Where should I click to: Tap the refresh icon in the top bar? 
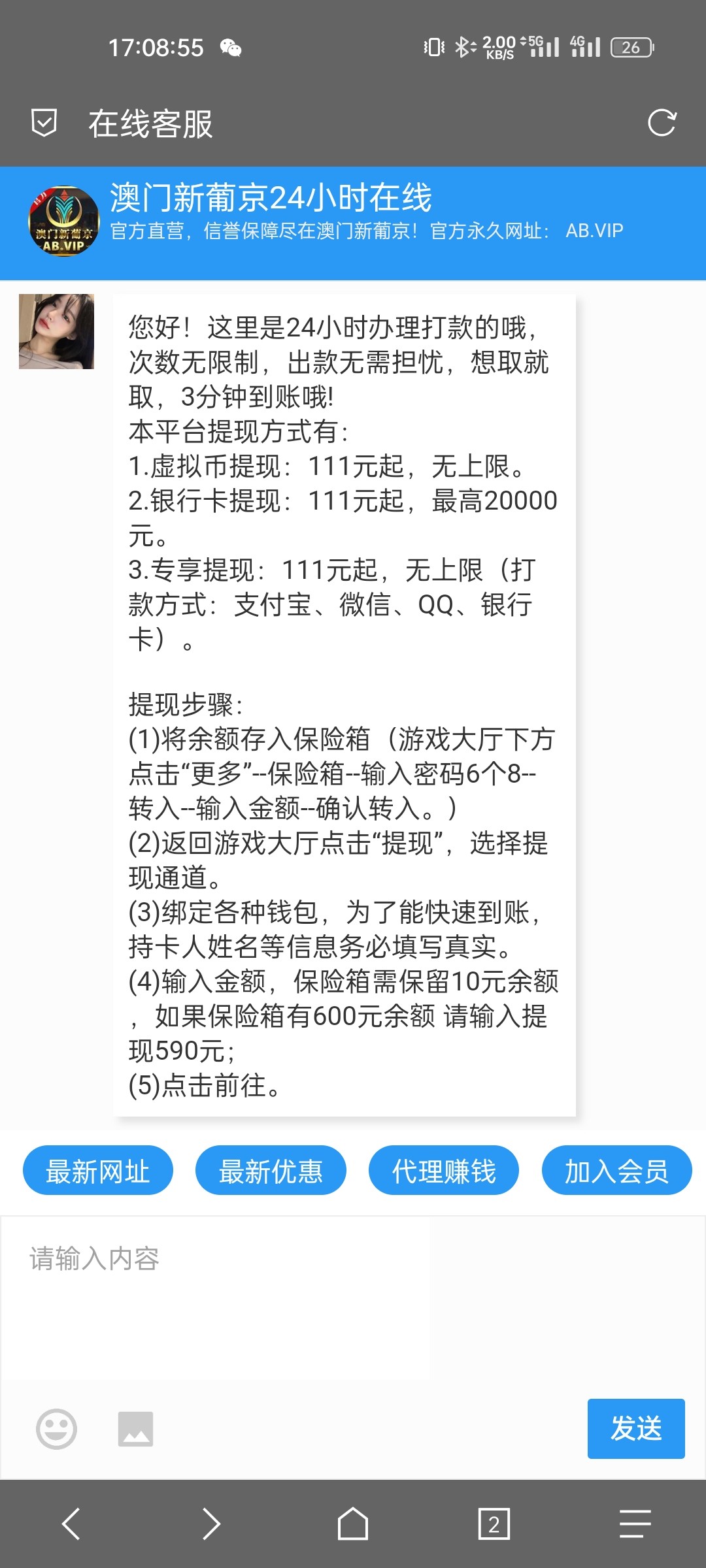[662, 123]
